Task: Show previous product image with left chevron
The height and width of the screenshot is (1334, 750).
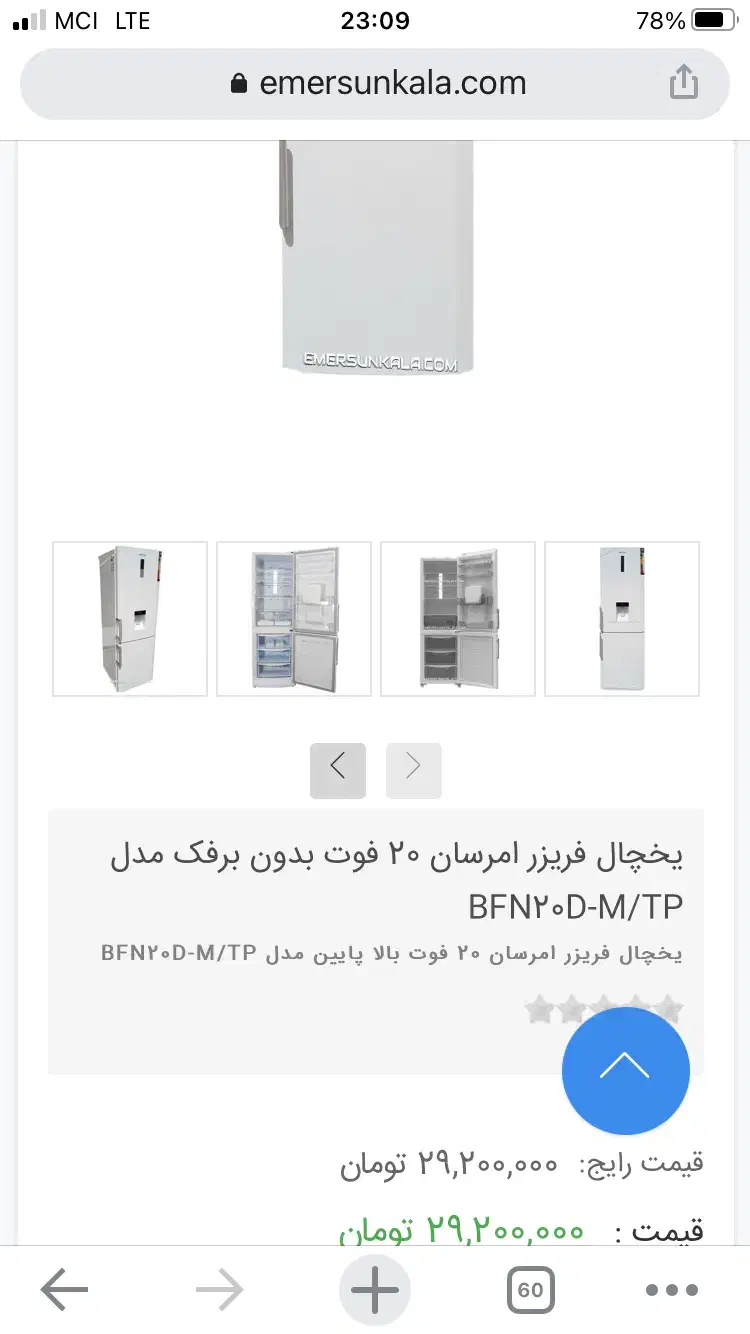Action: [x=338, y=770]
